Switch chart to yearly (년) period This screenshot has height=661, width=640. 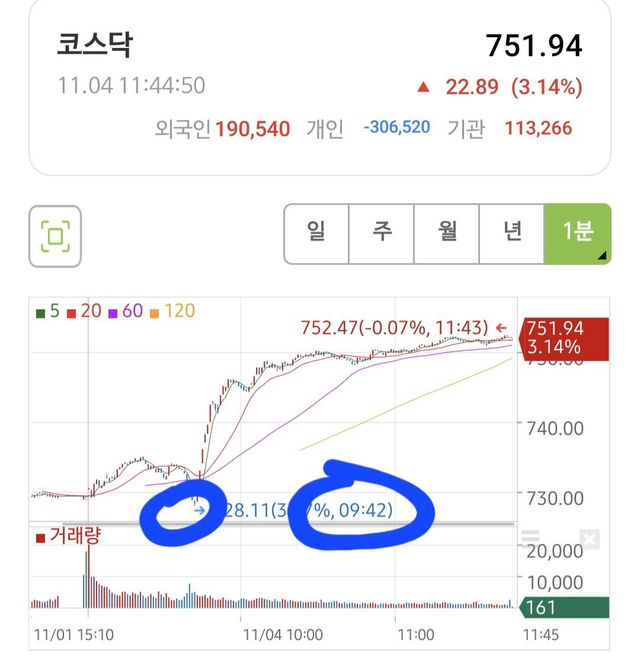[x=512, y=234]
